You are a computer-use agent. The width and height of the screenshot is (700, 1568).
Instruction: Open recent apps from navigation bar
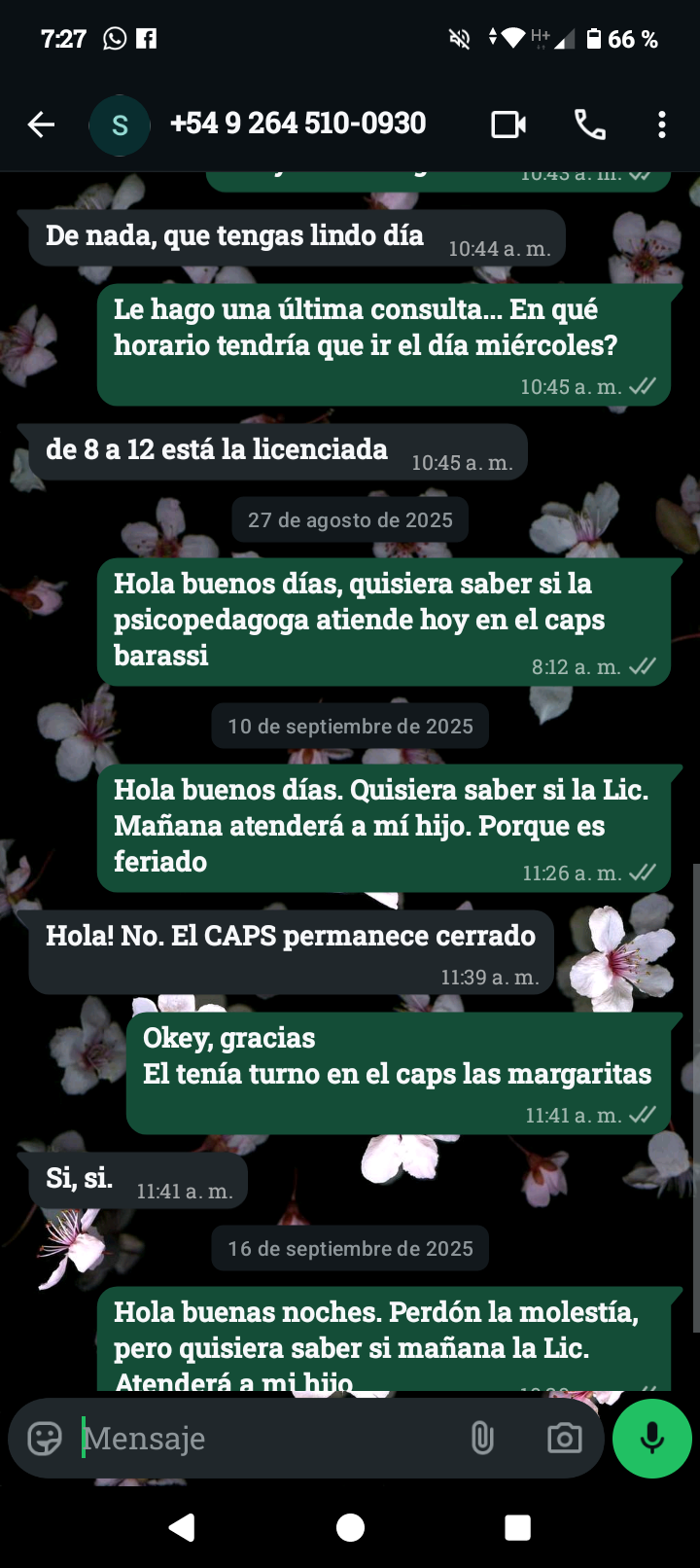517,1528
